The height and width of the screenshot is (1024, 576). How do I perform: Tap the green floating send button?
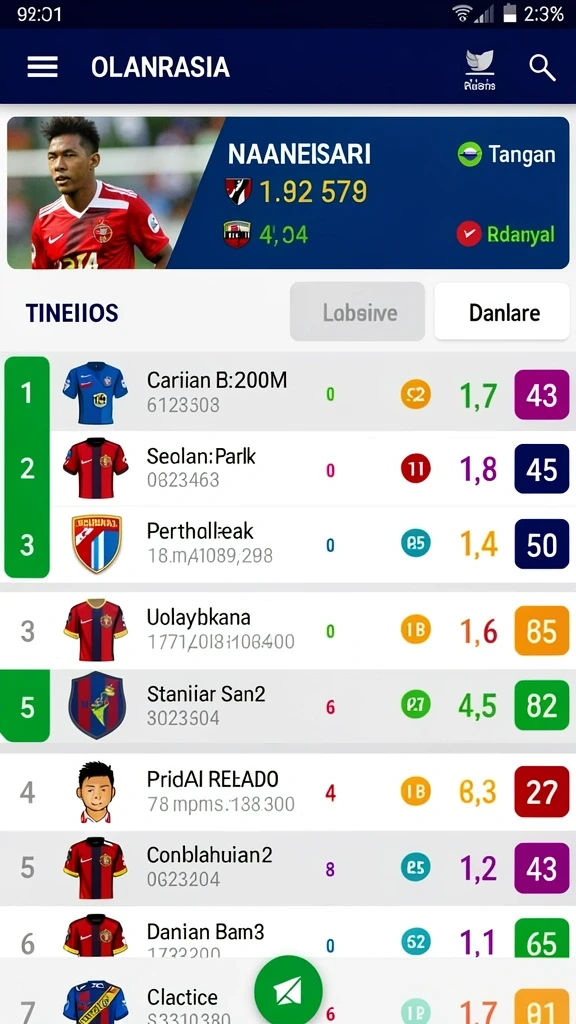(x=288, y=989)
